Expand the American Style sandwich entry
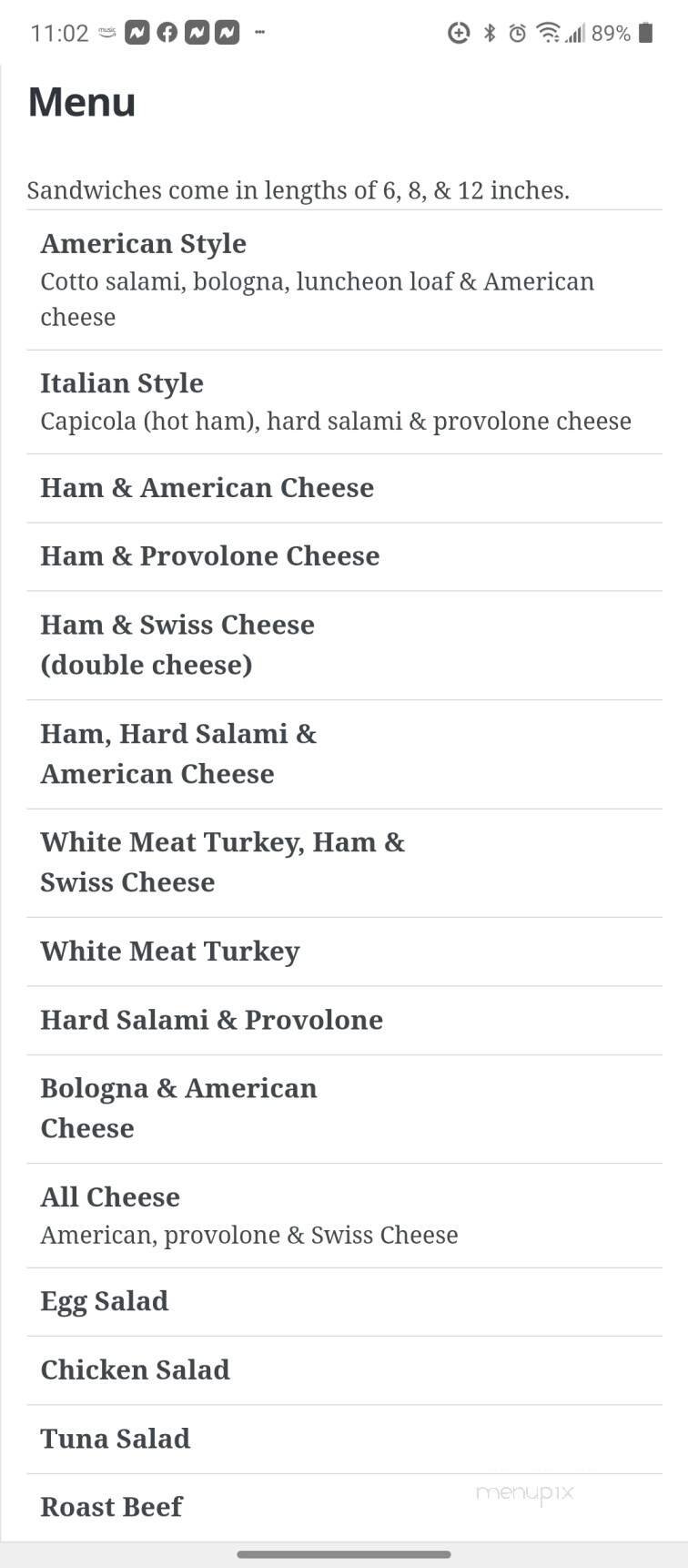Screen dimensions: 688x1568 [143, 243]
